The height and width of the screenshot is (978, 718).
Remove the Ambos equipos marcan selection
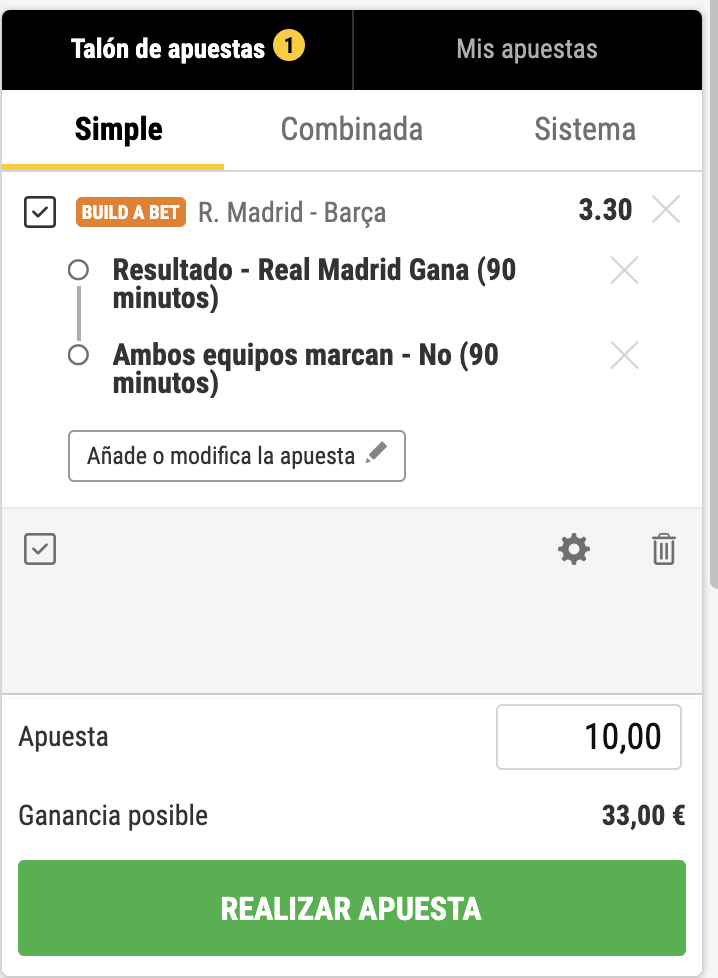pos(624,355)
